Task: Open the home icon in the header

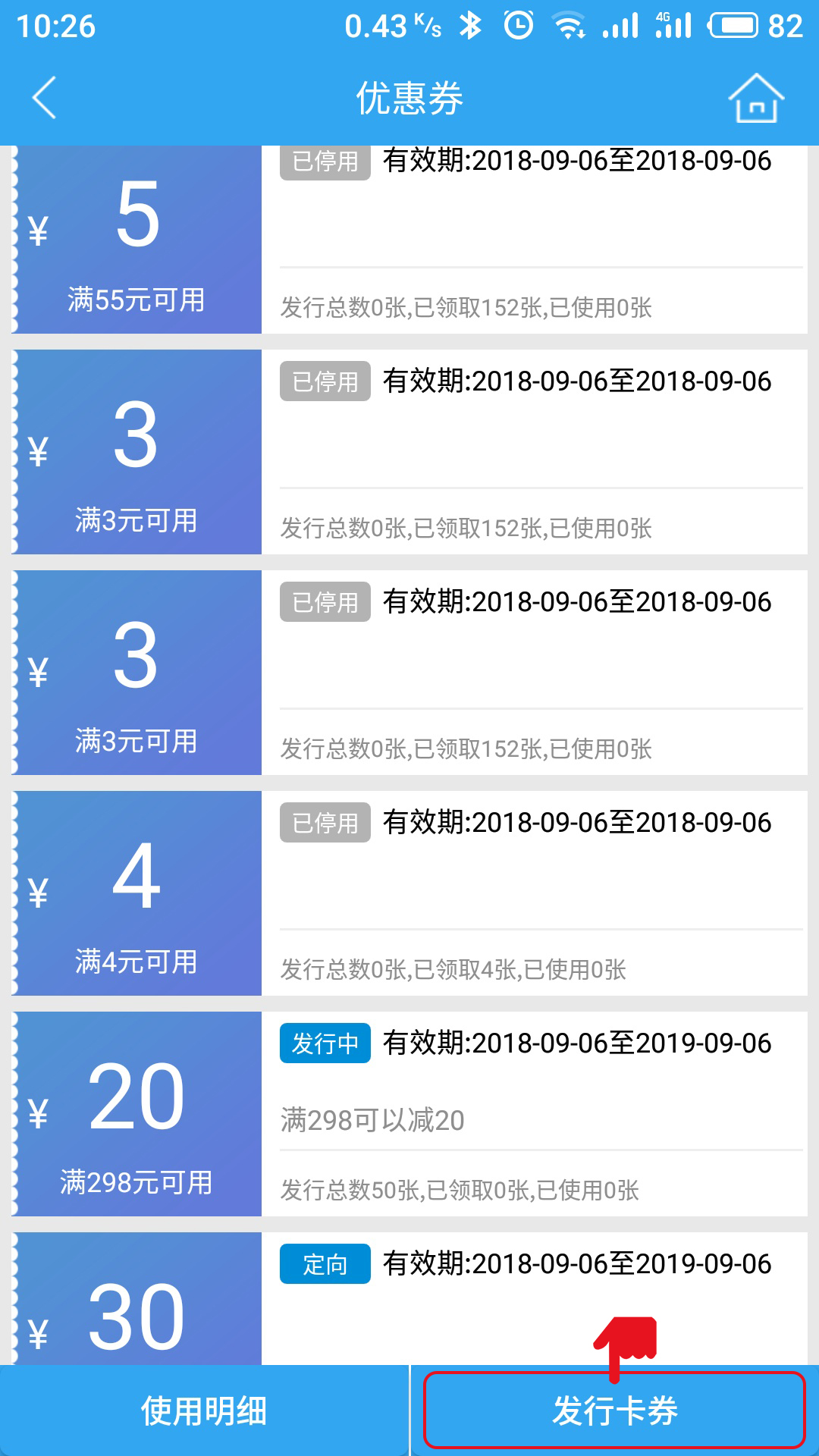Action: coord(755,98)
